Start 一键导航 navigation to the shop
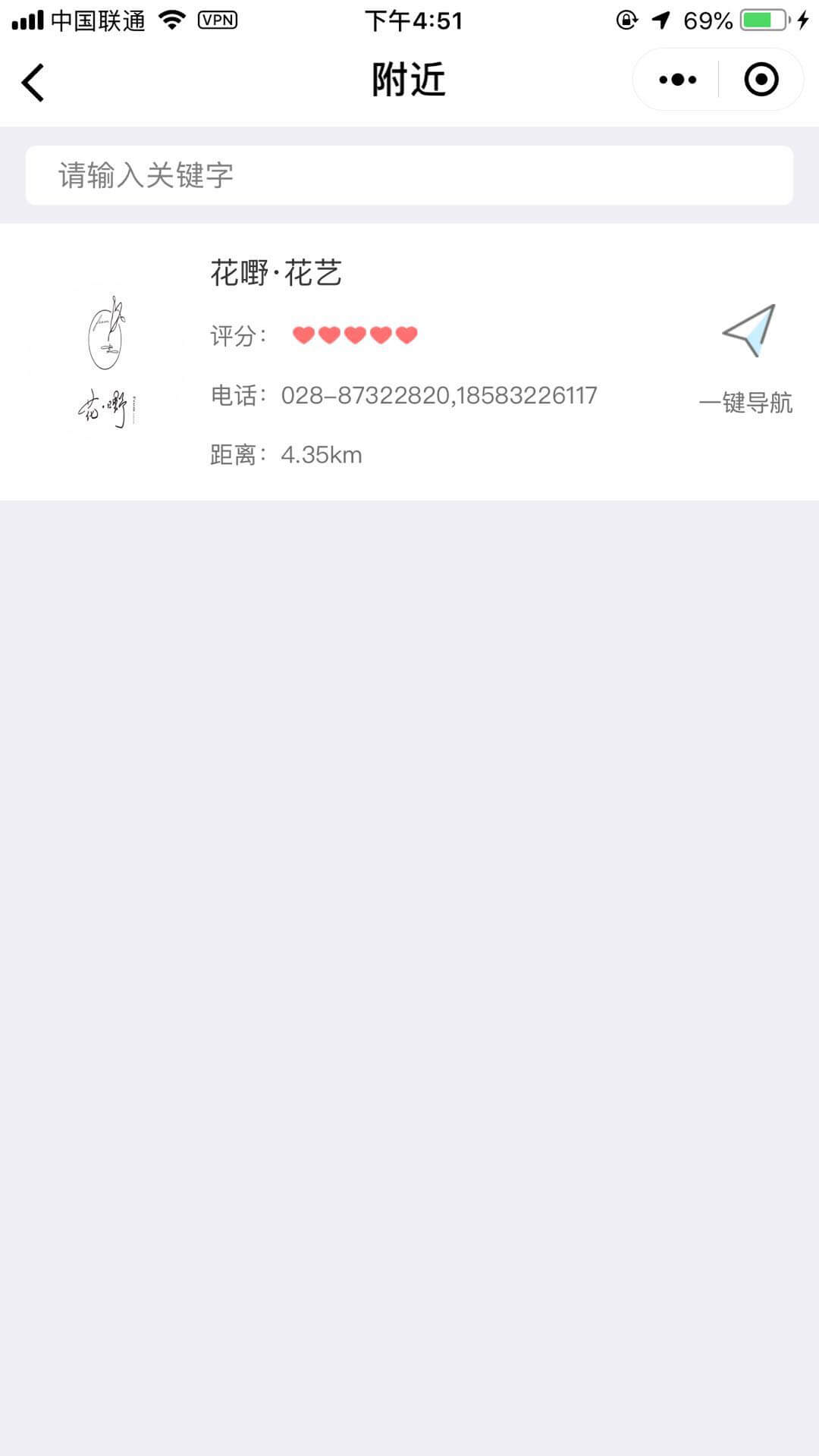This screenshot has width=819, height=1456. pos(747,356)
